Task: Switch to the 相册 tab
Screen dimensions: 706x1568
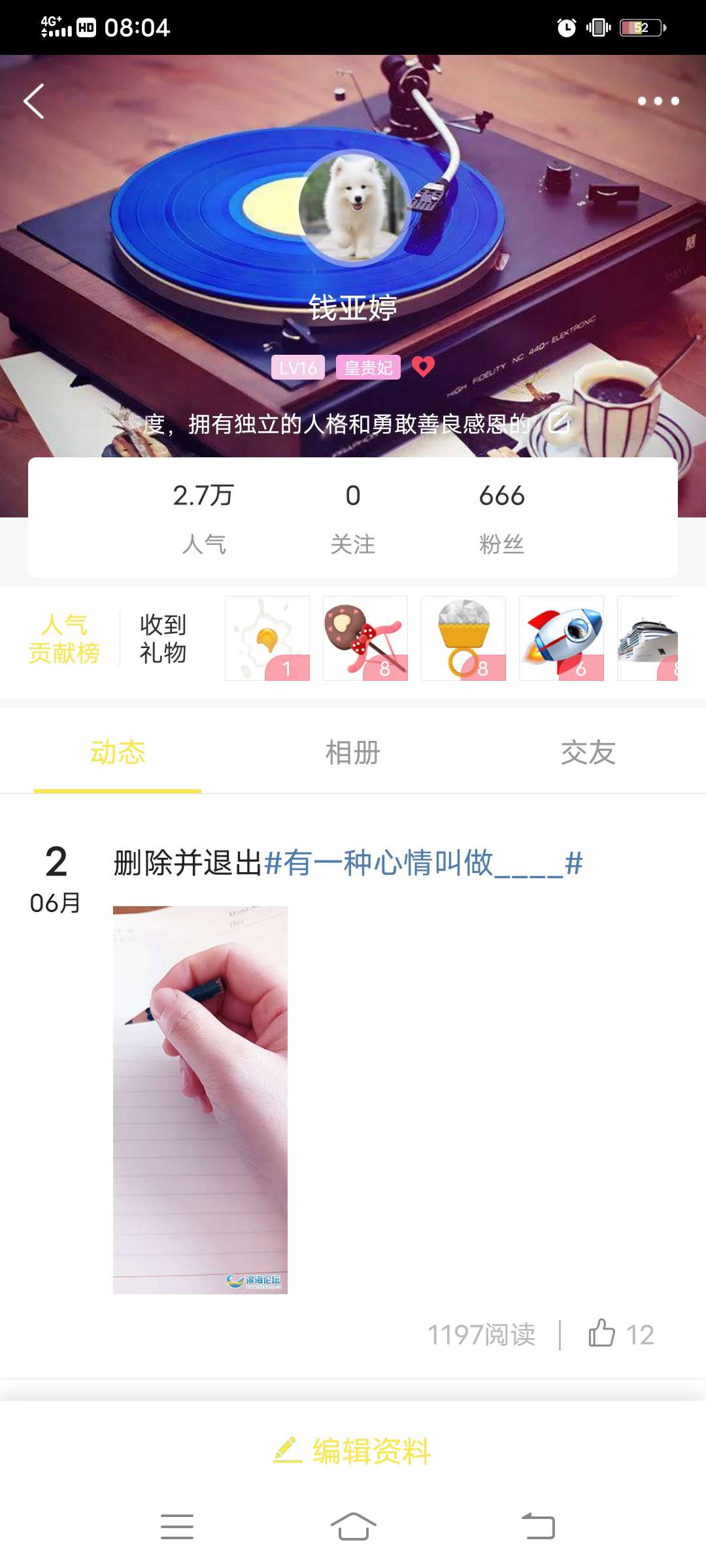Action: click(353, 753)
